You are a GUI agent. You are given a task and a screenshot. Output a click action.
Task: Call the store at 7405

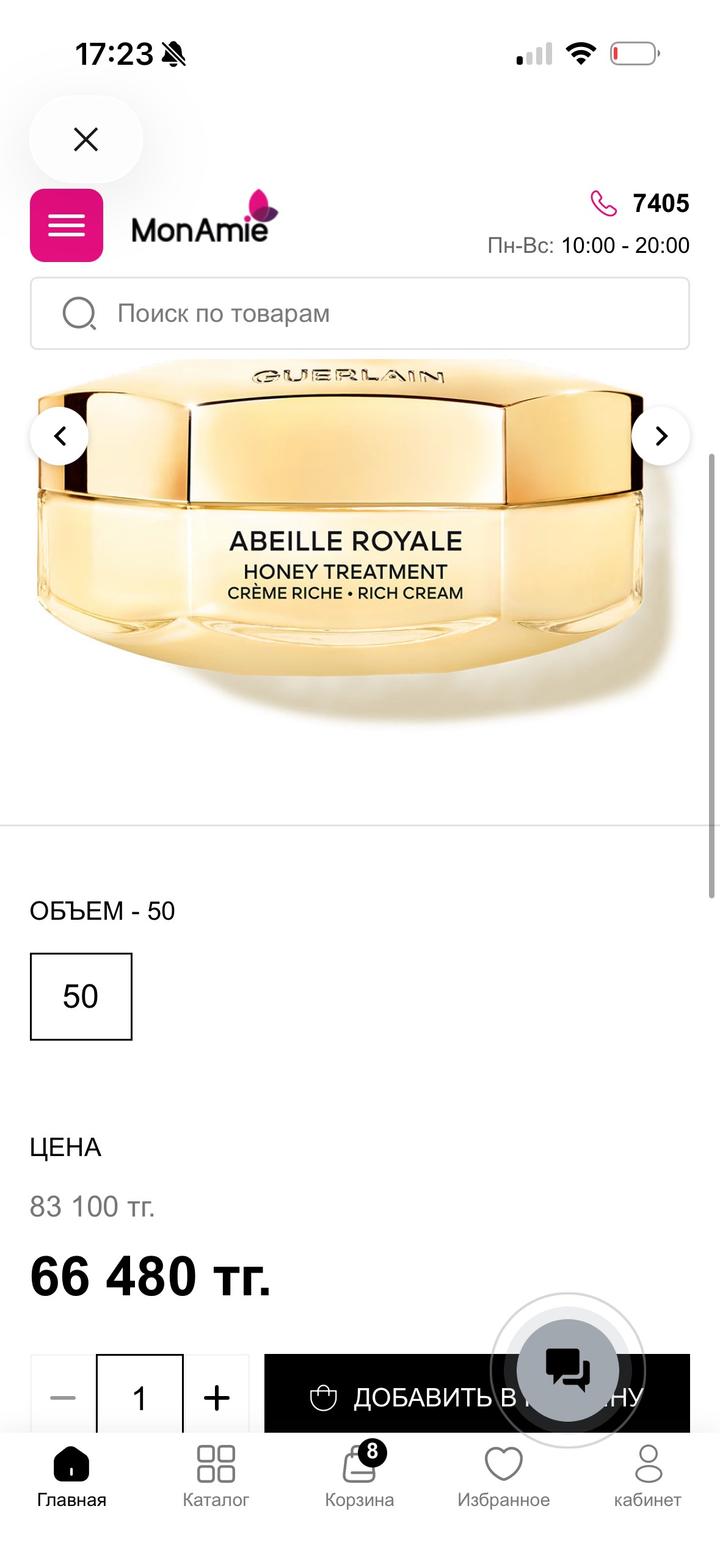point(640,204)
